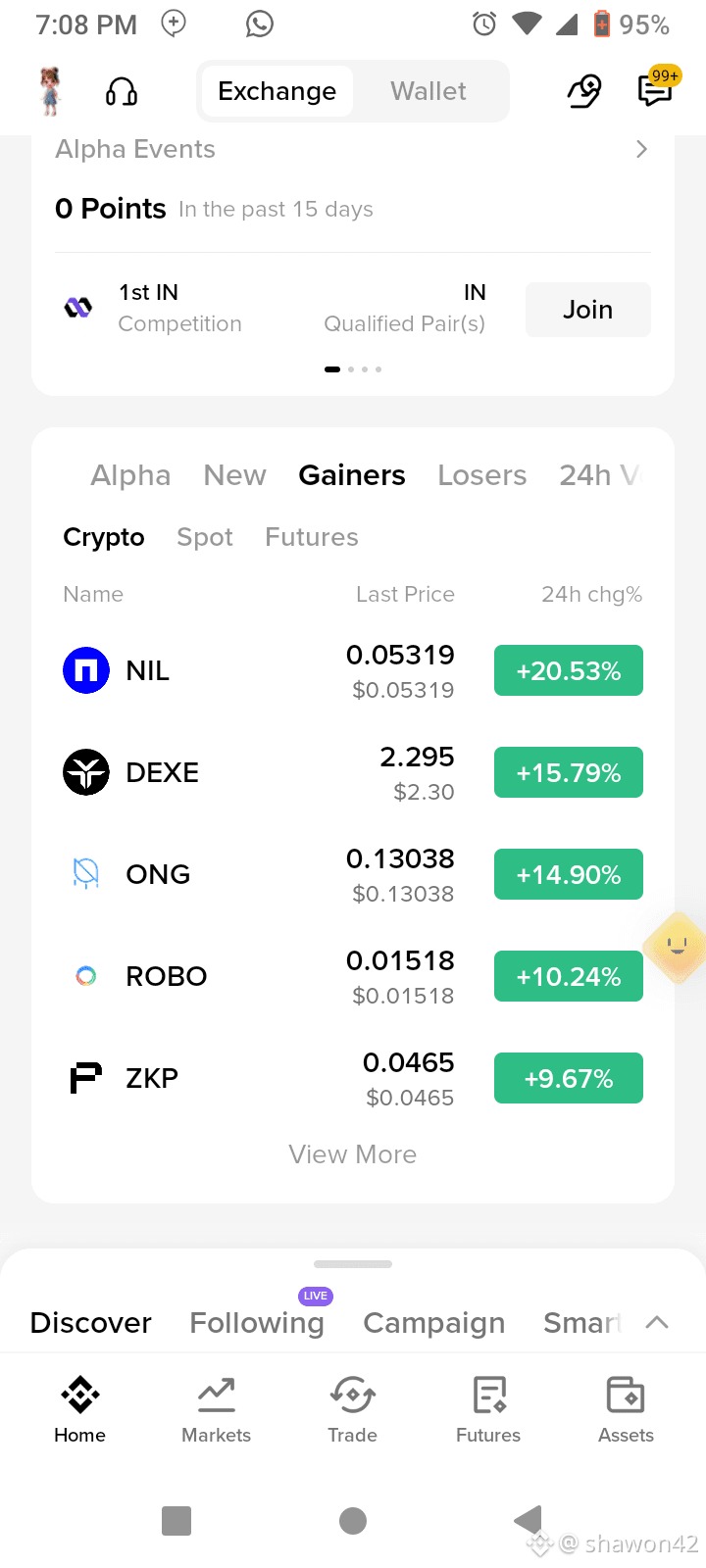
Task: Tap View More under the gainers list
Action: pyautogui.click(x=353, y=1154)
